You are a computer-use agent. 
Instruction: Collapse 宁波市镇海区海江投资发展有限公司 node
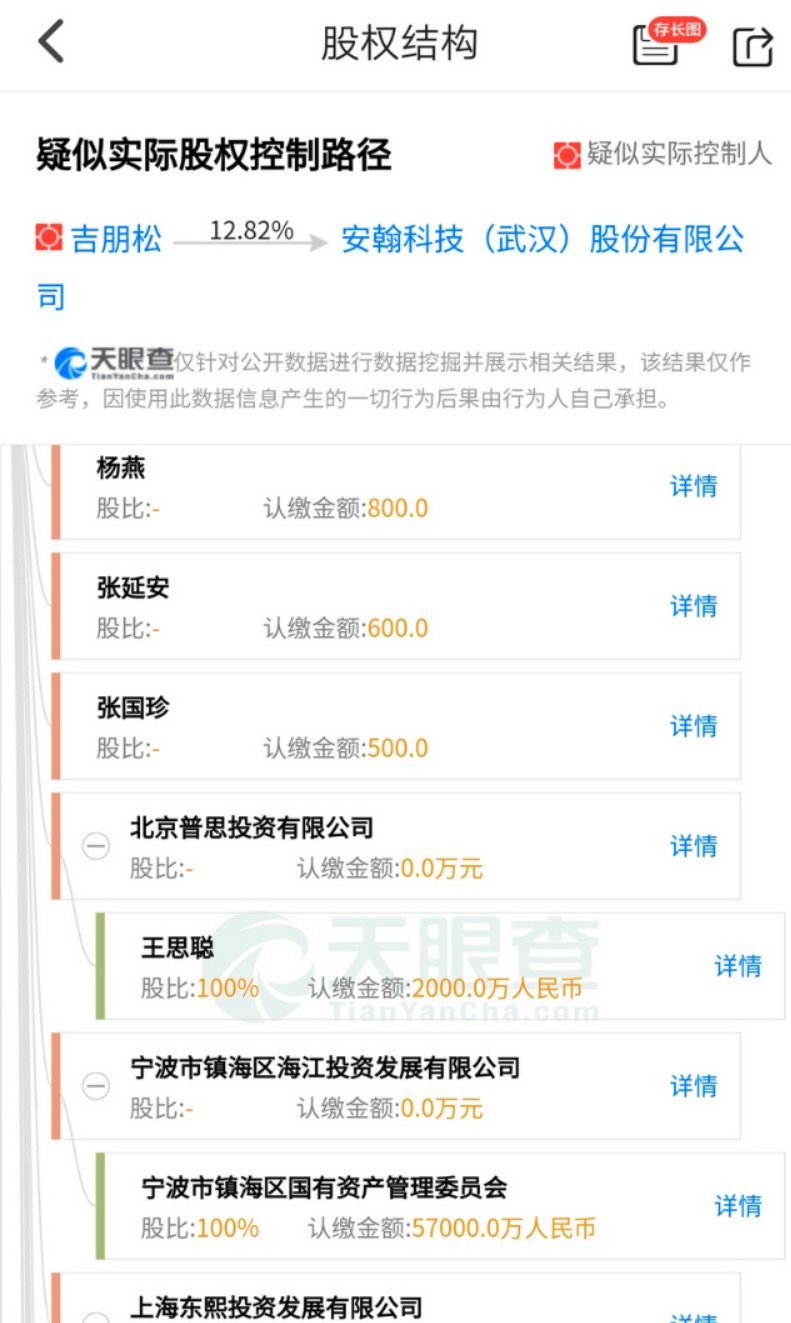tap(96, 1087)
